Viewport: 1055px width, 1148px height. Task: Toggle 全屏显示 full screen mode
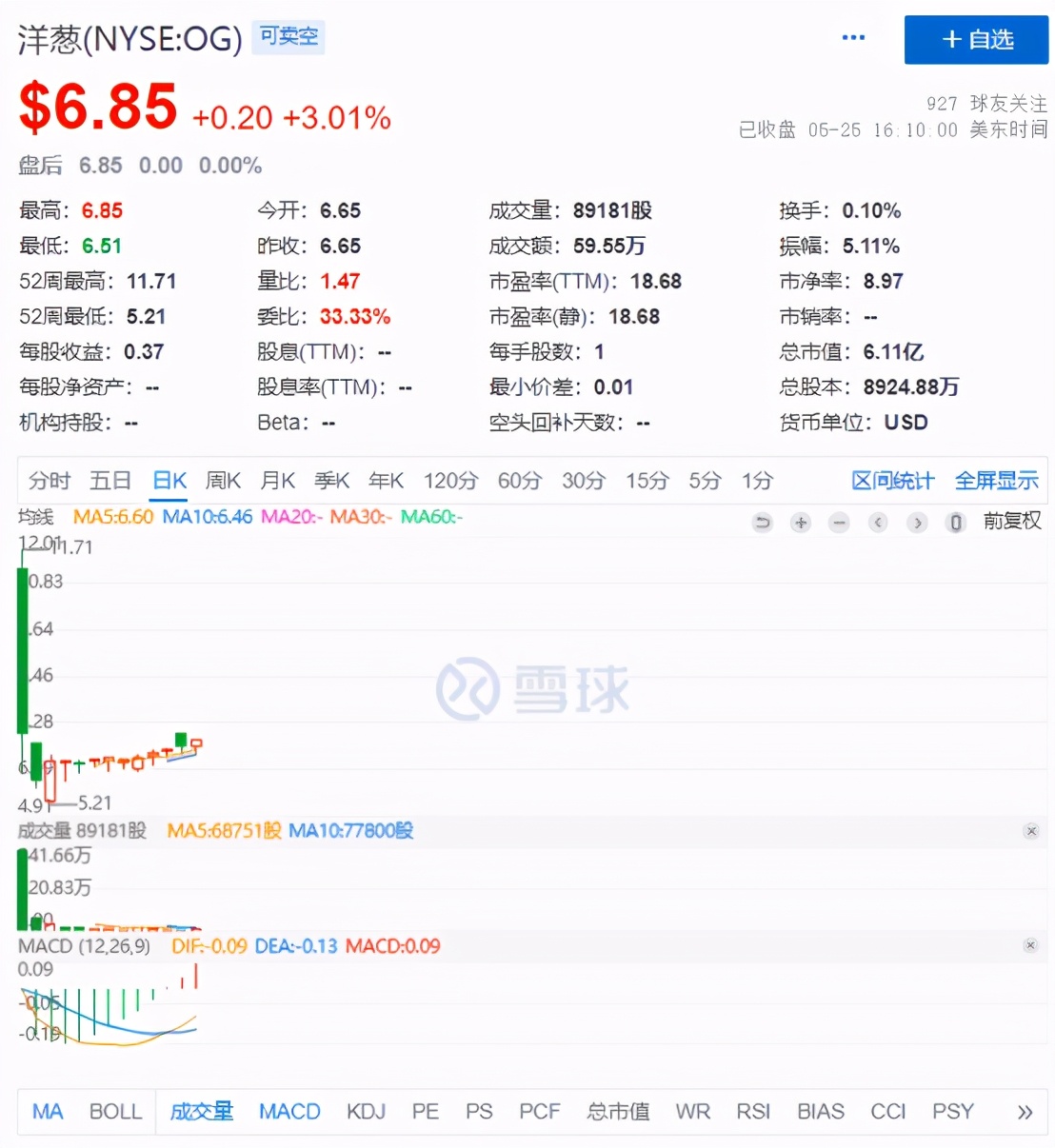(x=996, y=481)
